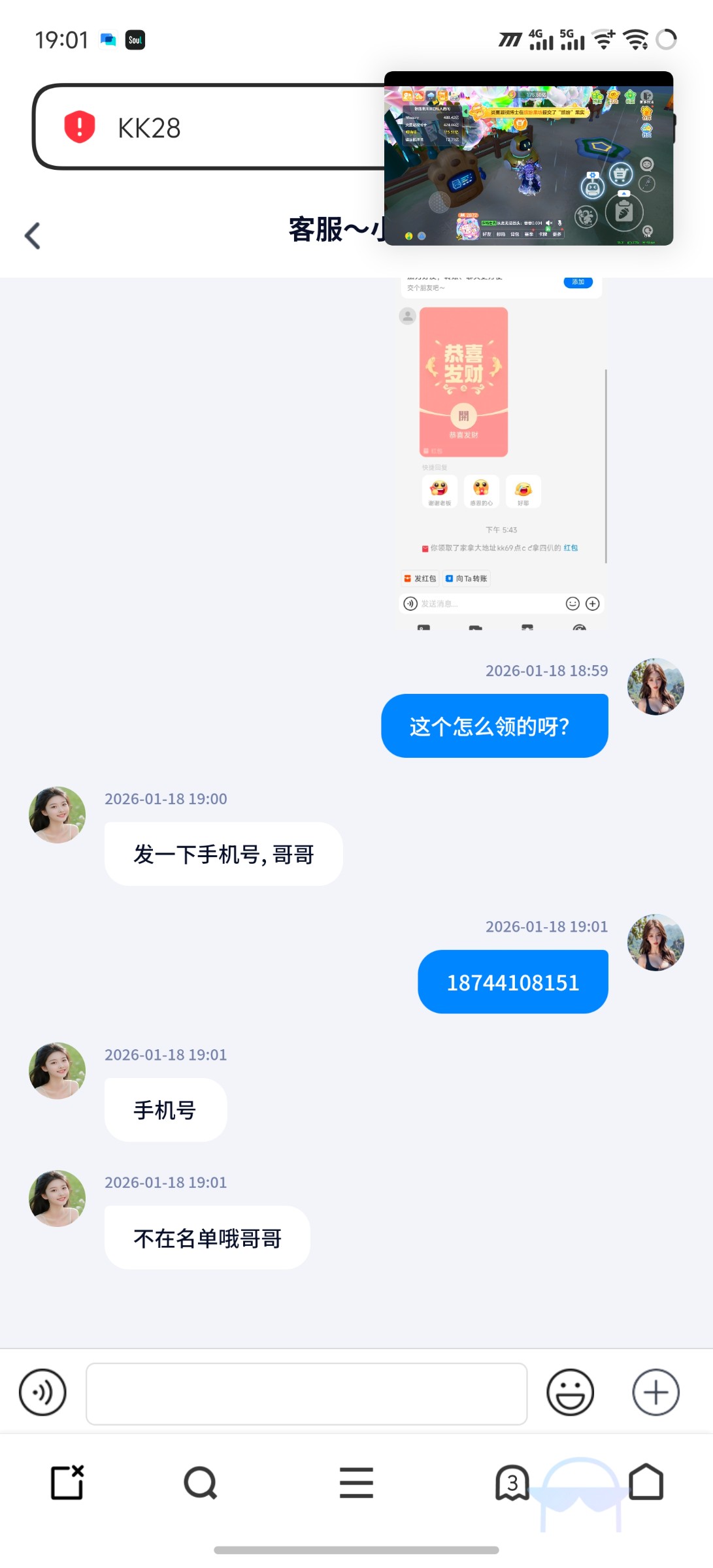Open the red envelope screenshot image

[x=501, y=451]
